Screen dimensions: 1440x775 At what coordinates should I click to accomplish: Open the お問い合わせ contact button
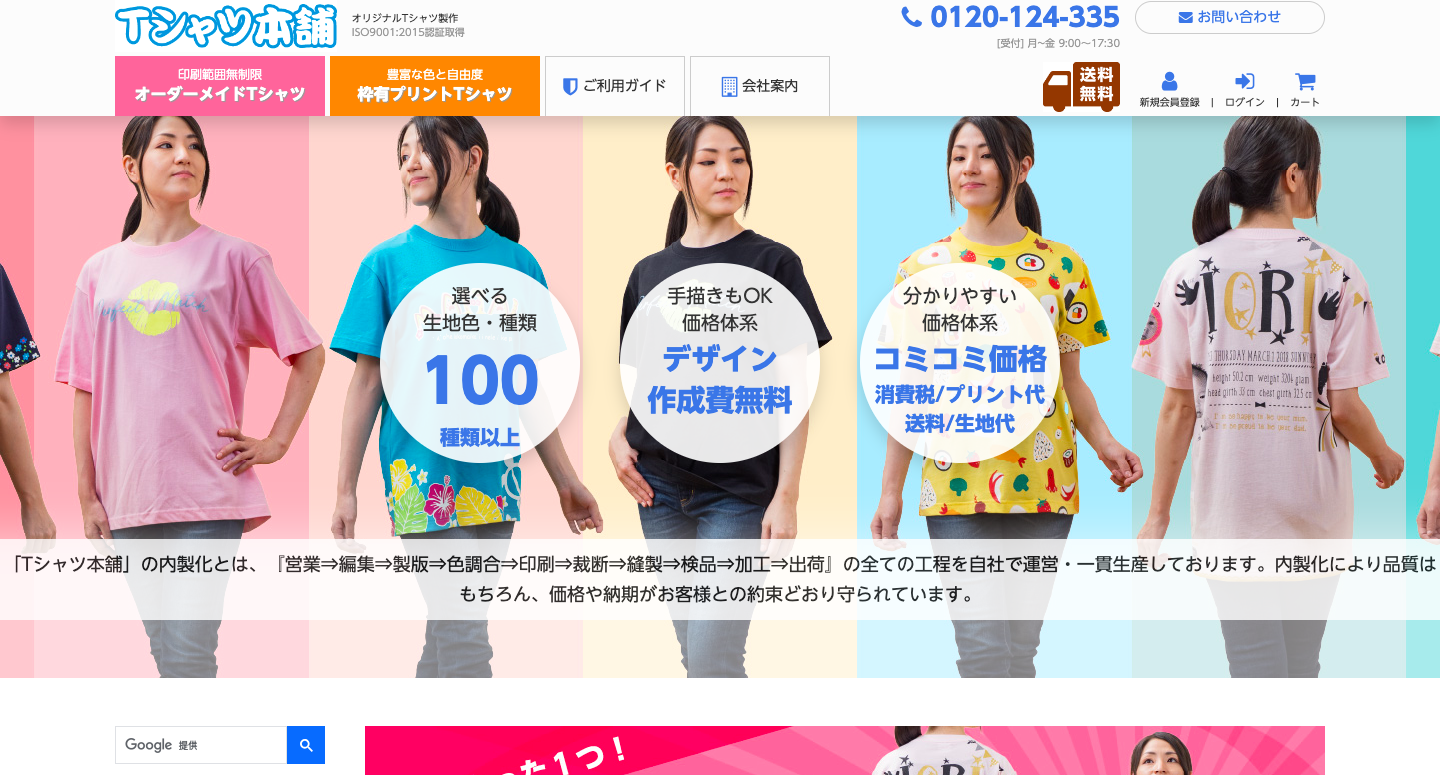tap(1229, 17)
